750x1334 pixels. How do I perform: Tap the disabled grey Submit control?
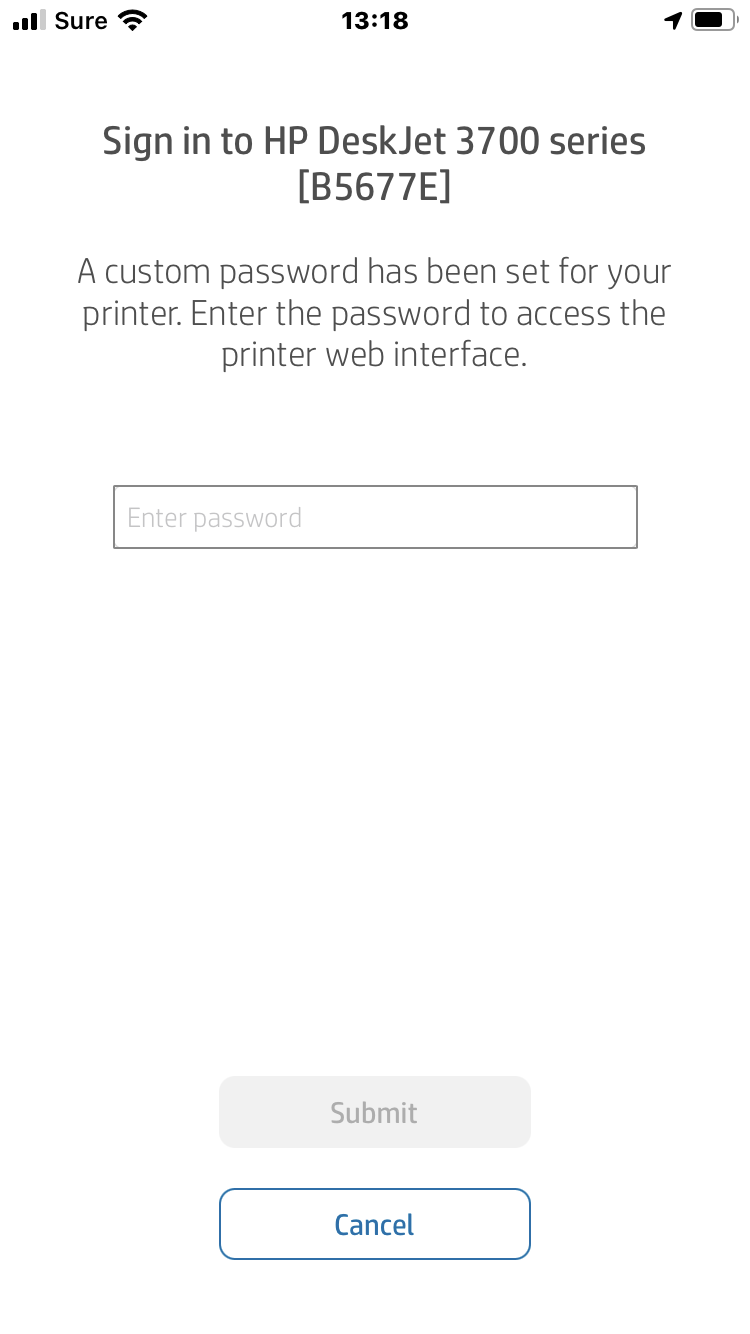pos(374,1112)
